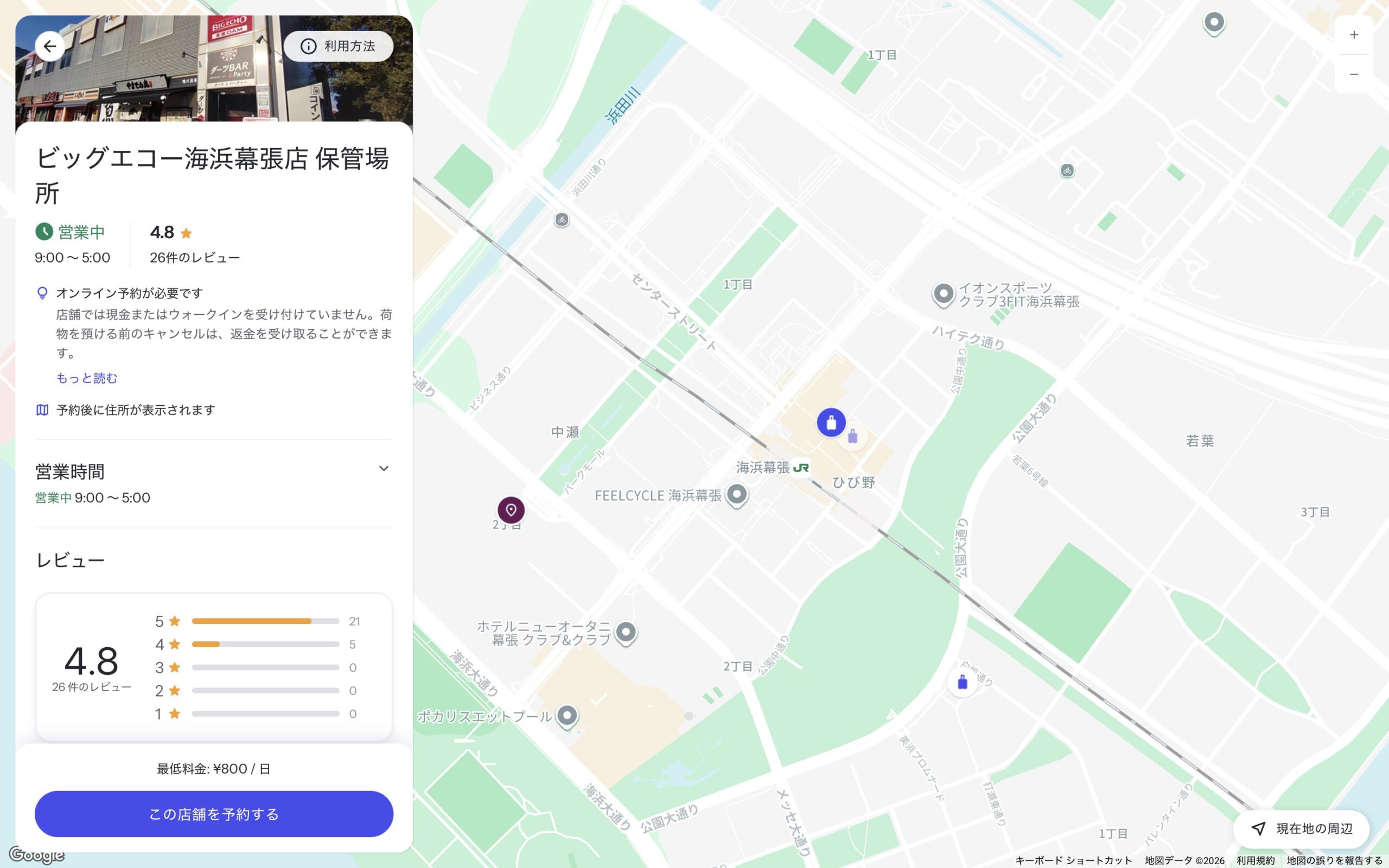Zoom out on the map
1389x868 pixels.
pyautogui.click(x=1353, y=74)
